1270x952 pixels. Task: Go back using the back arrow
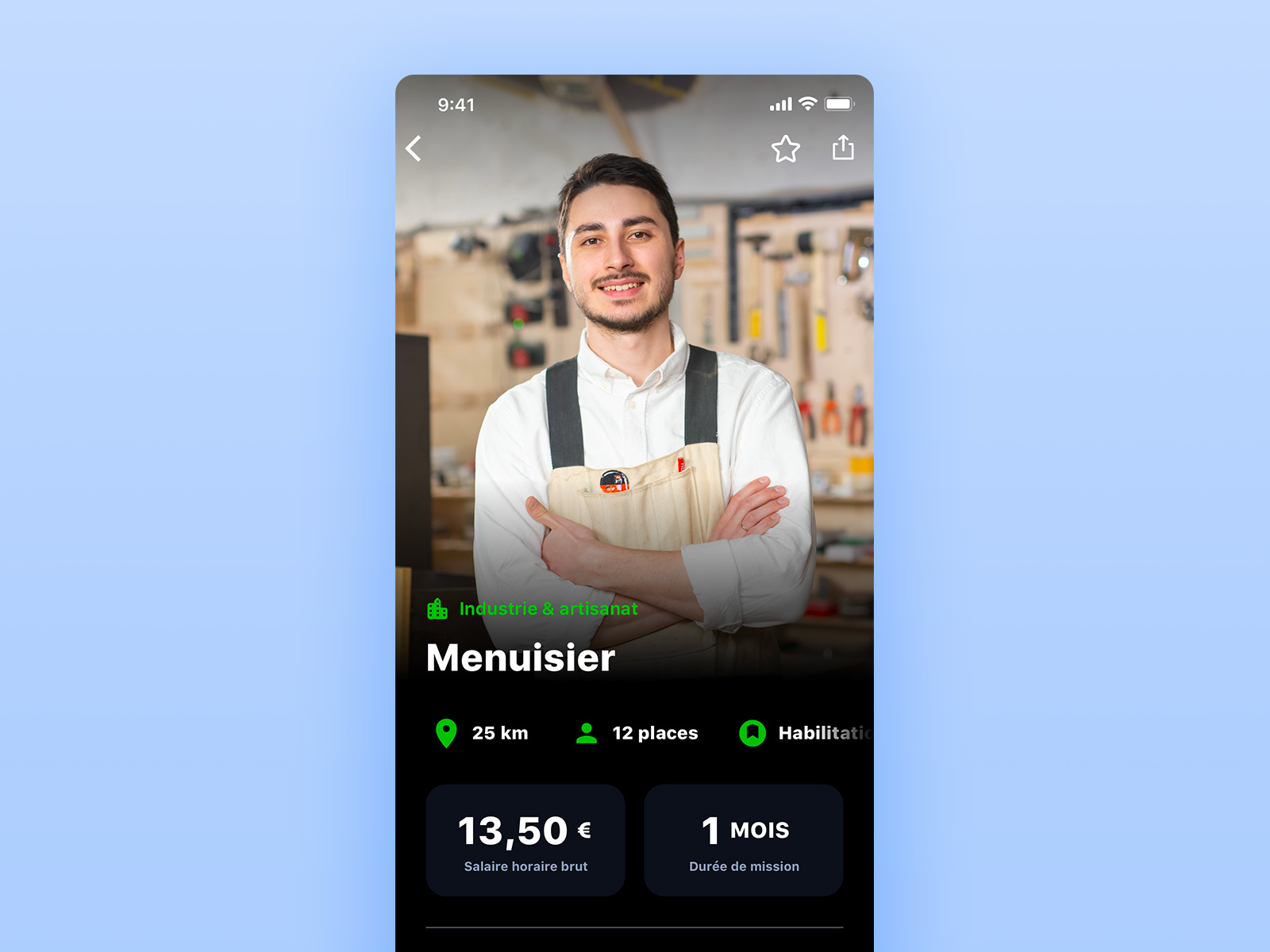414,148
